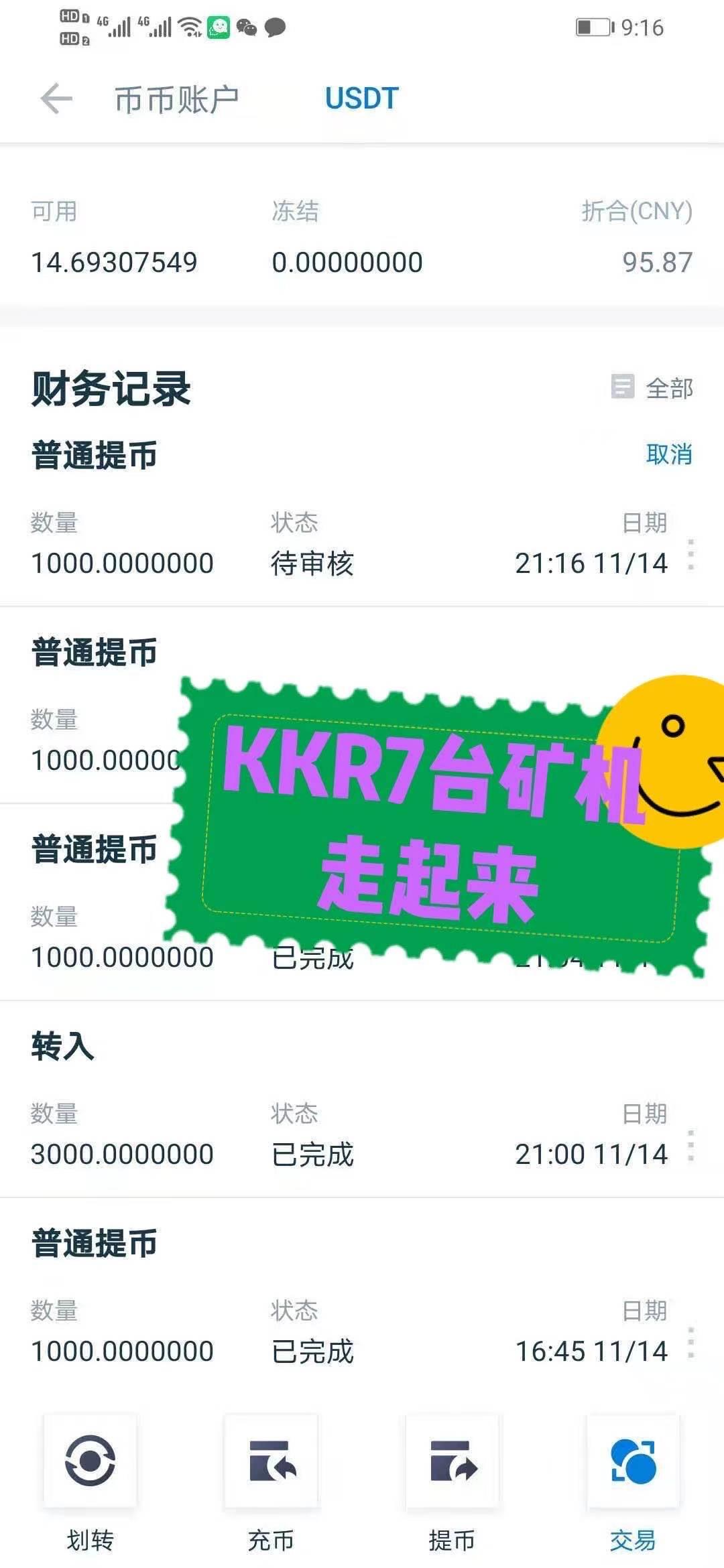The image size is (724, 1568).
Task: Tap the 可用 balance 14.69307549
Action: 114,261
